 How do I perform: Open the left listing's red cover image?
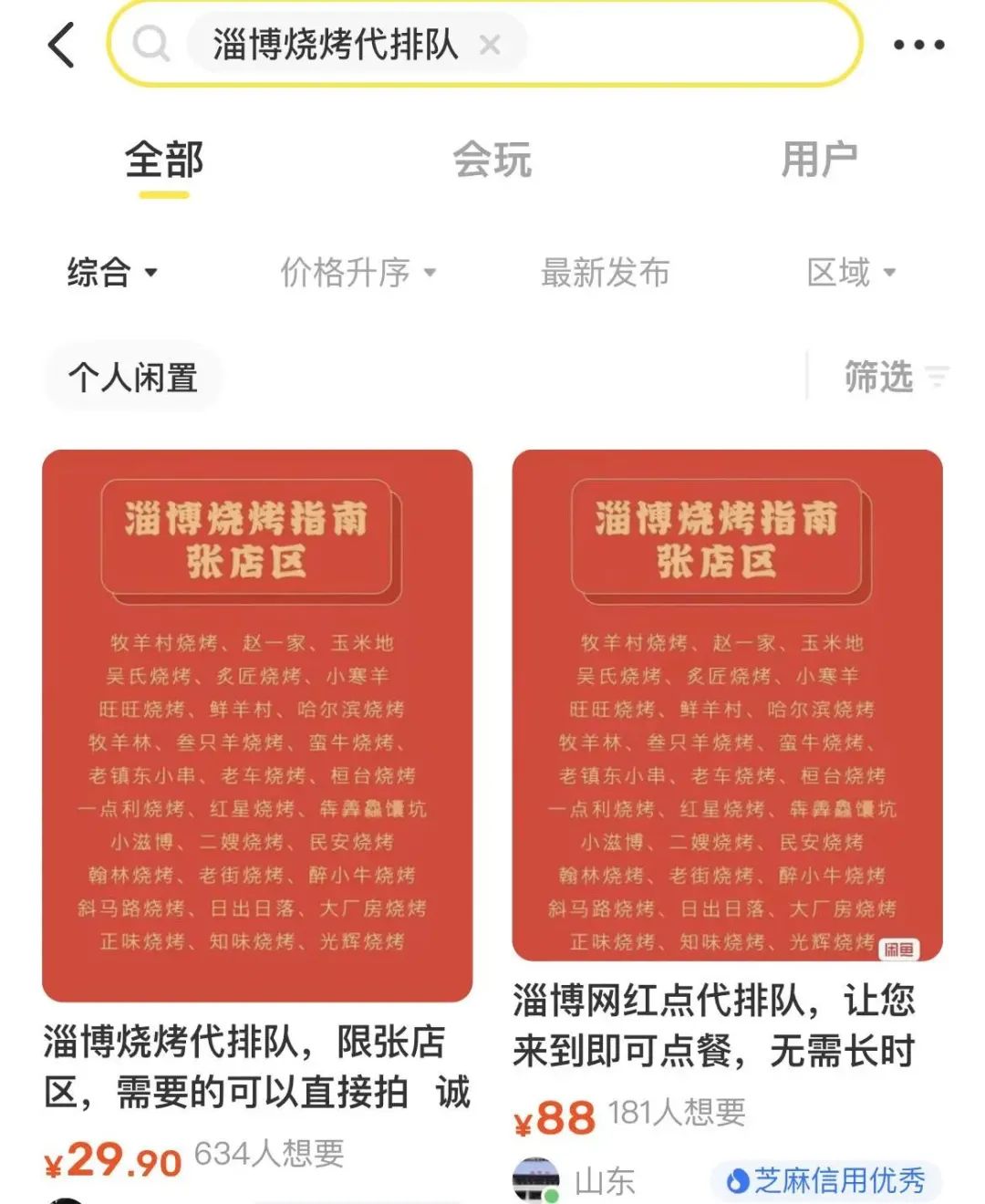click(259, 726)
